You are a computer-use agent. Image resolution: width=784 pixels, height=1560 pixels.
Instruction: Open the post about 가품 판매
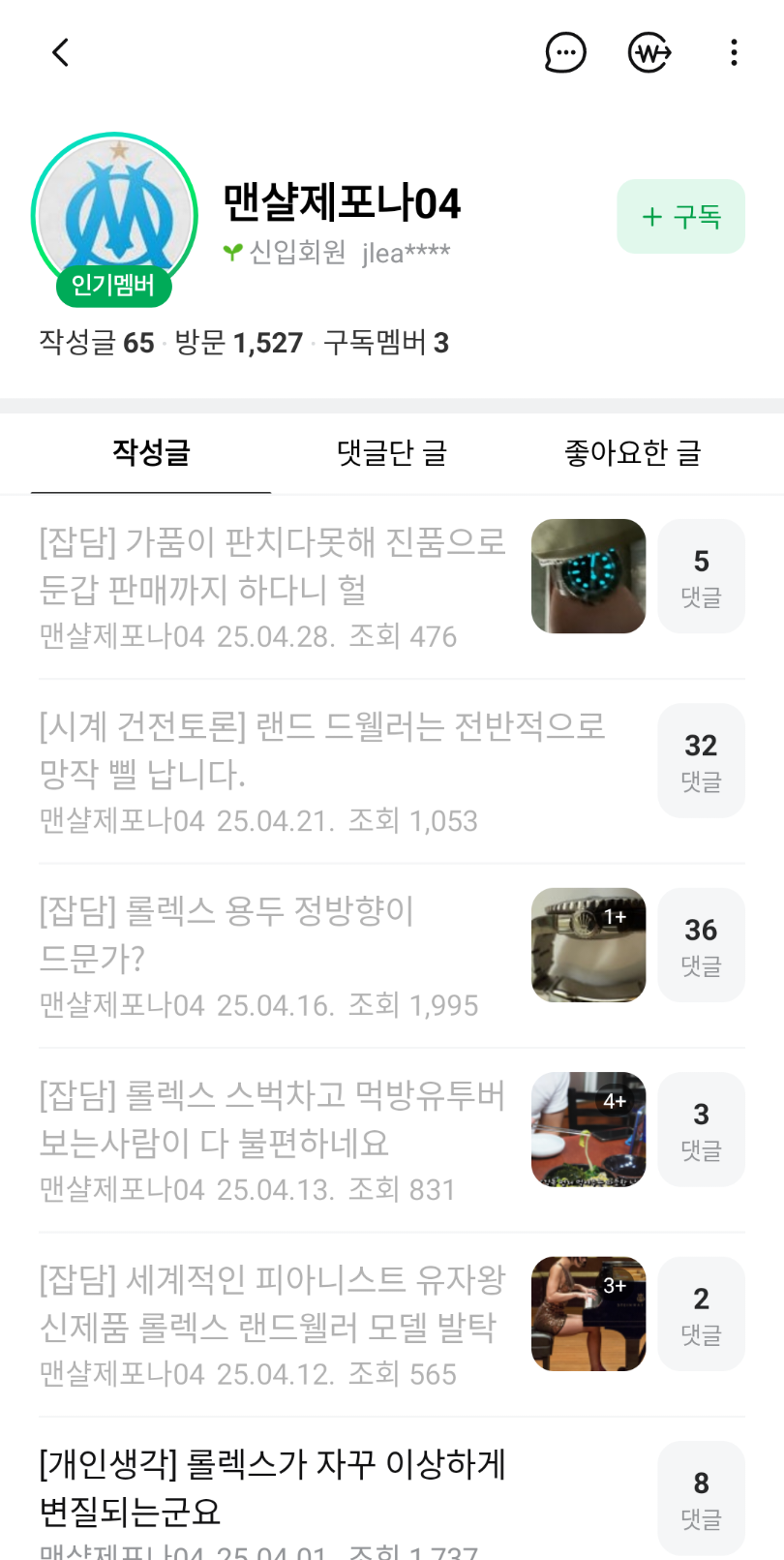273,566
